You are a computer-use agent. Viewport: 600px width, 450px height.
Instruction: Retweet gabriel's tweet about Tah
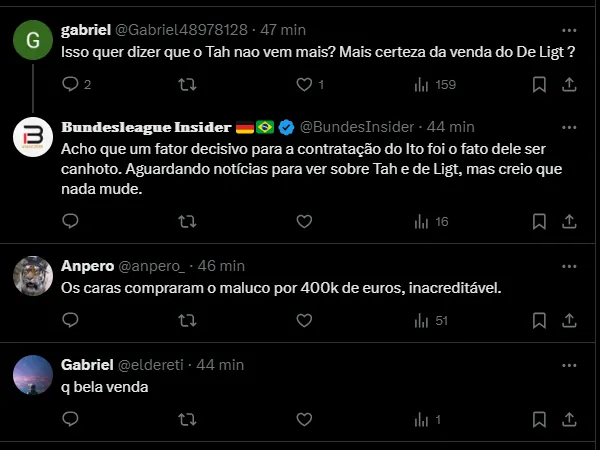[186, 85]
